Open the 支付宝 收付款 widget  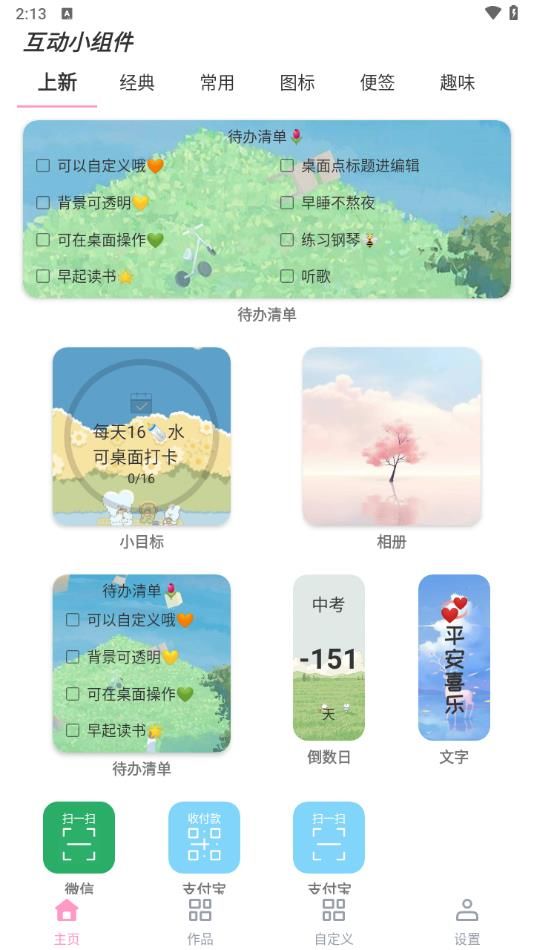204,837
